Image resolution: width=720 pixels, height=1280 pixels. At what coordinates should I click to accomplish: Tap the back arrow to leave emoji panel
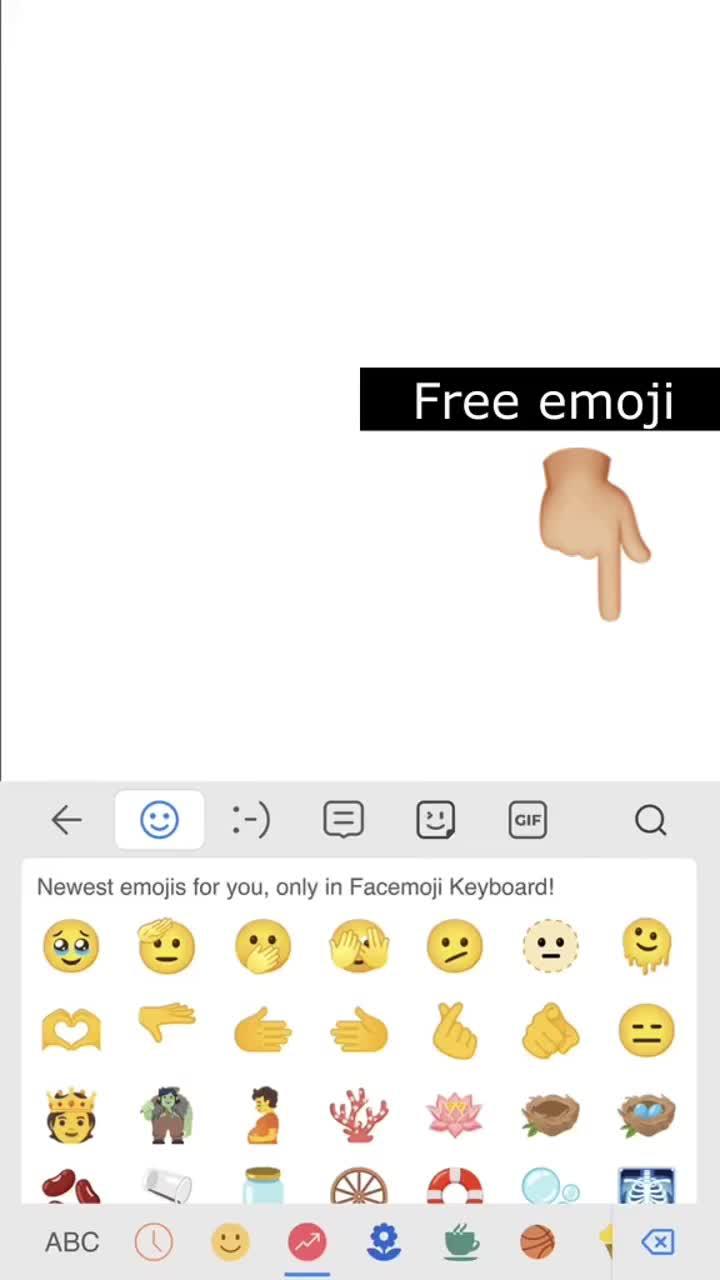[x=66, y=820]
